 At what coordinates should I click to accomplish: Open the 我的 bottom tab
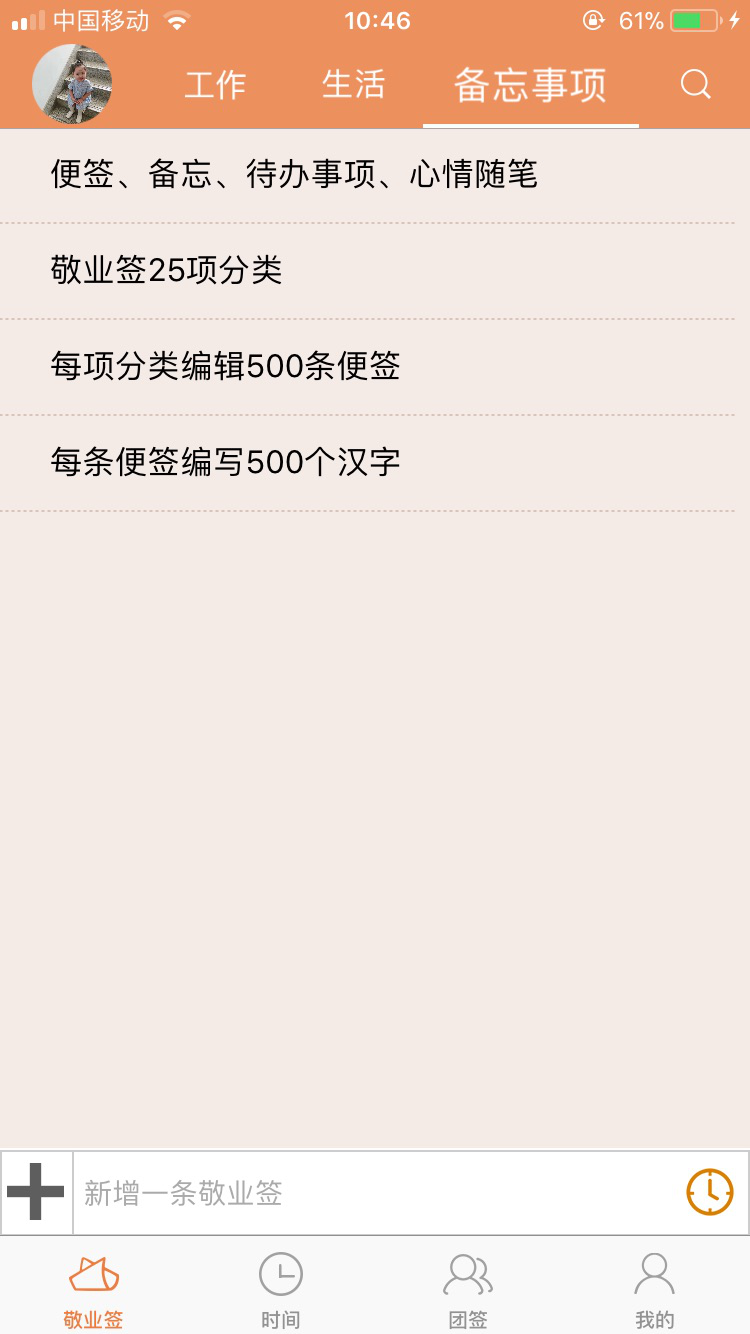pos(655,1293)
